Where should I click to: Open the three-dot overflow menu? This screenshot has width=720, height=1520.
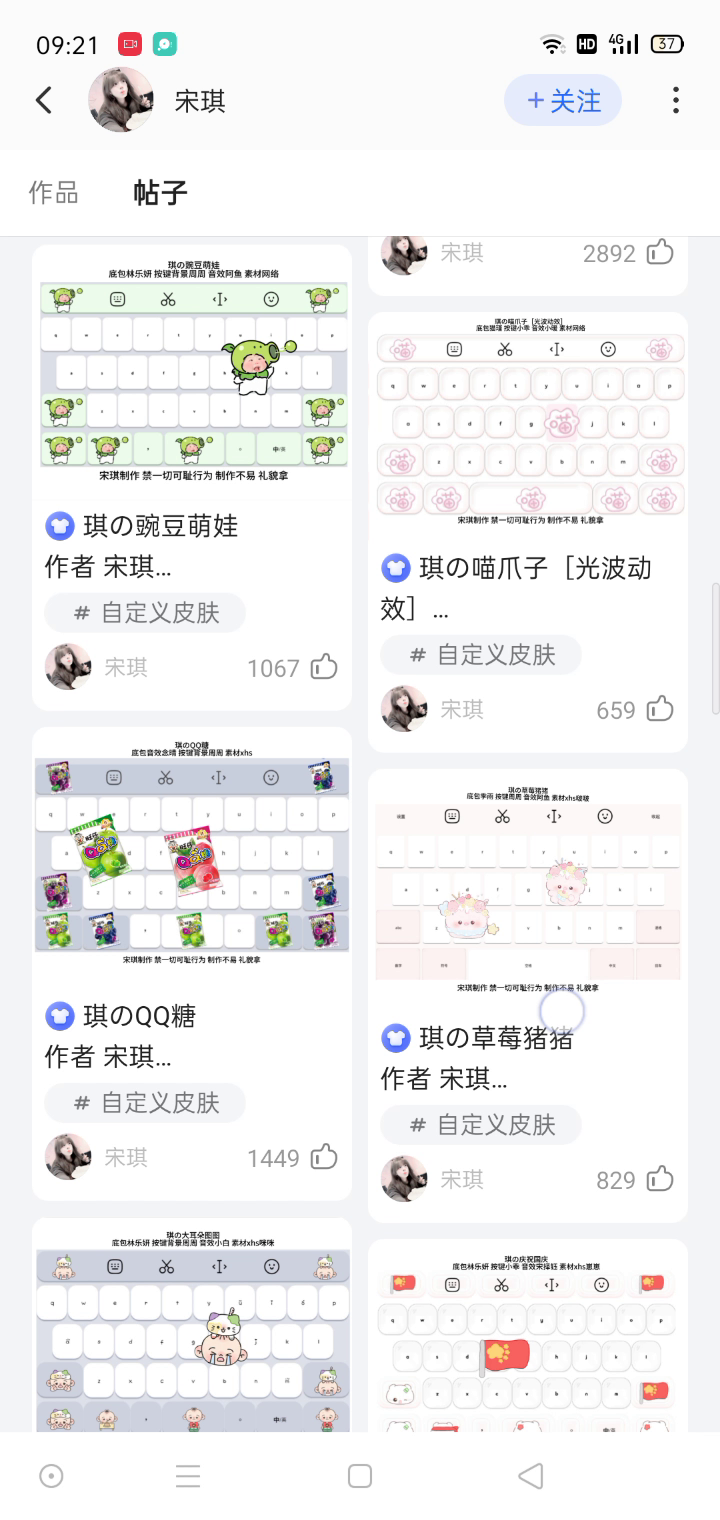[676, 100]
